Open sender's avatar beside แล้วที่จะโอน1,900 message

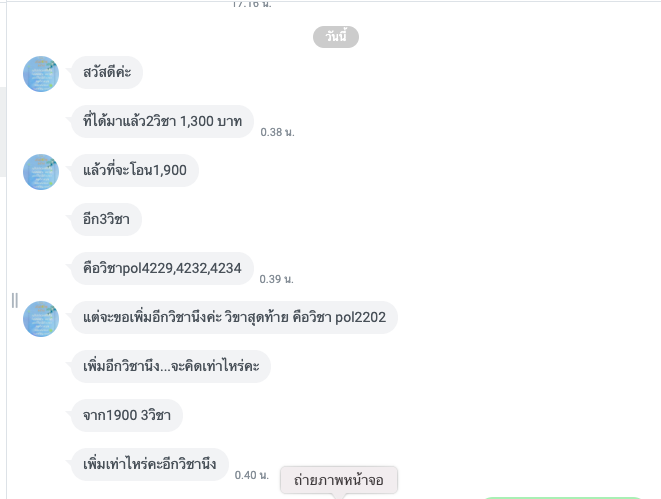(41, 171)
